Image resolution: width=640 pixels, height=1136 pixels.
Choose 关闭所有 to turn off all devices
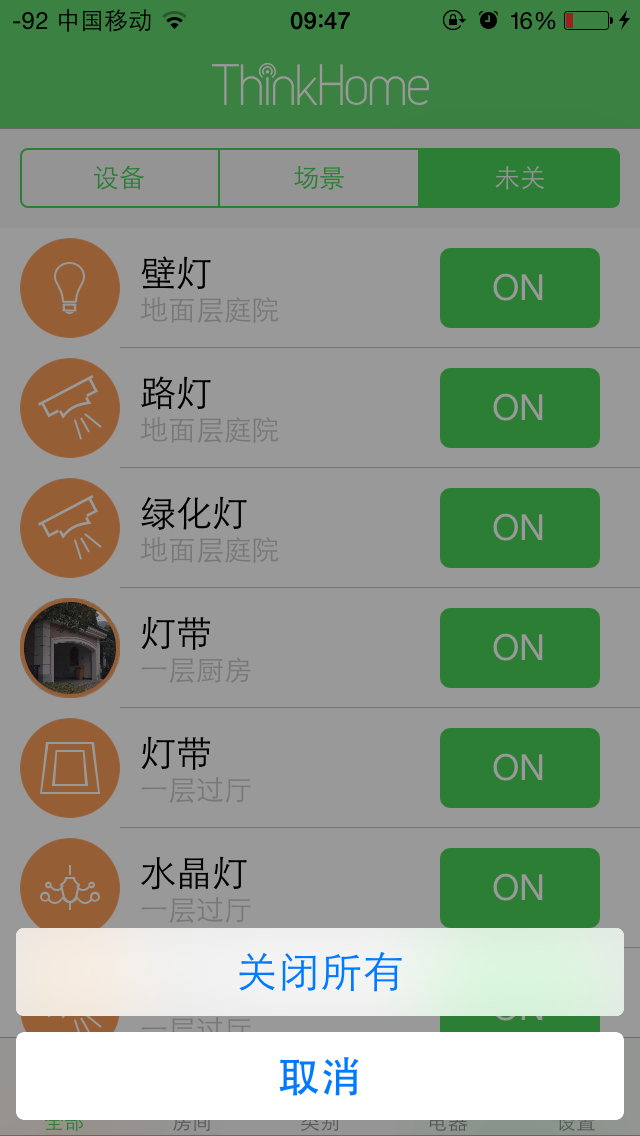pyautogui.click(x=320, y=972)
